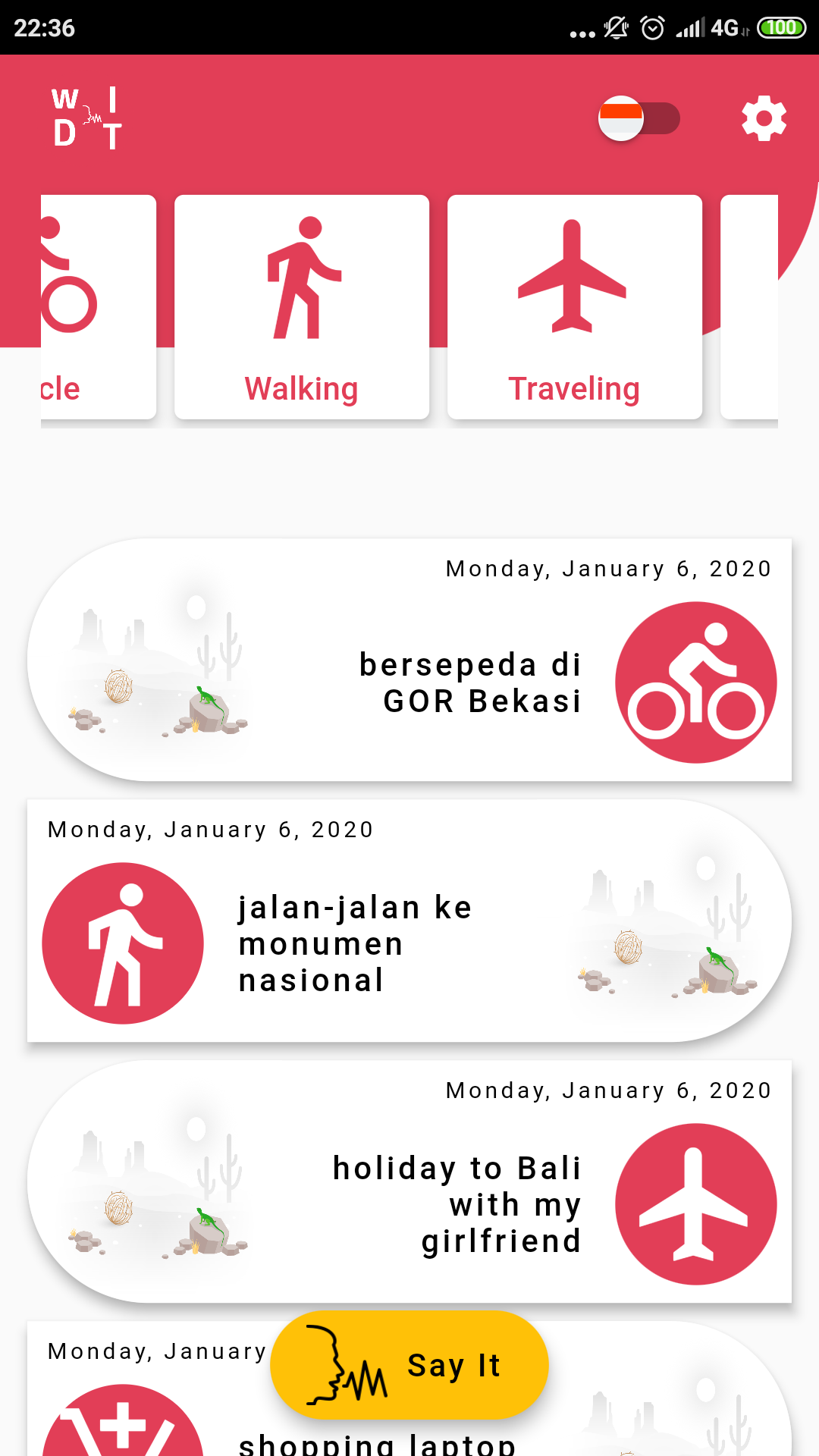Open the 'bersepeda di GOR Bekasi' entry
Screen dimensions: 819x1456
pos(409,660)
